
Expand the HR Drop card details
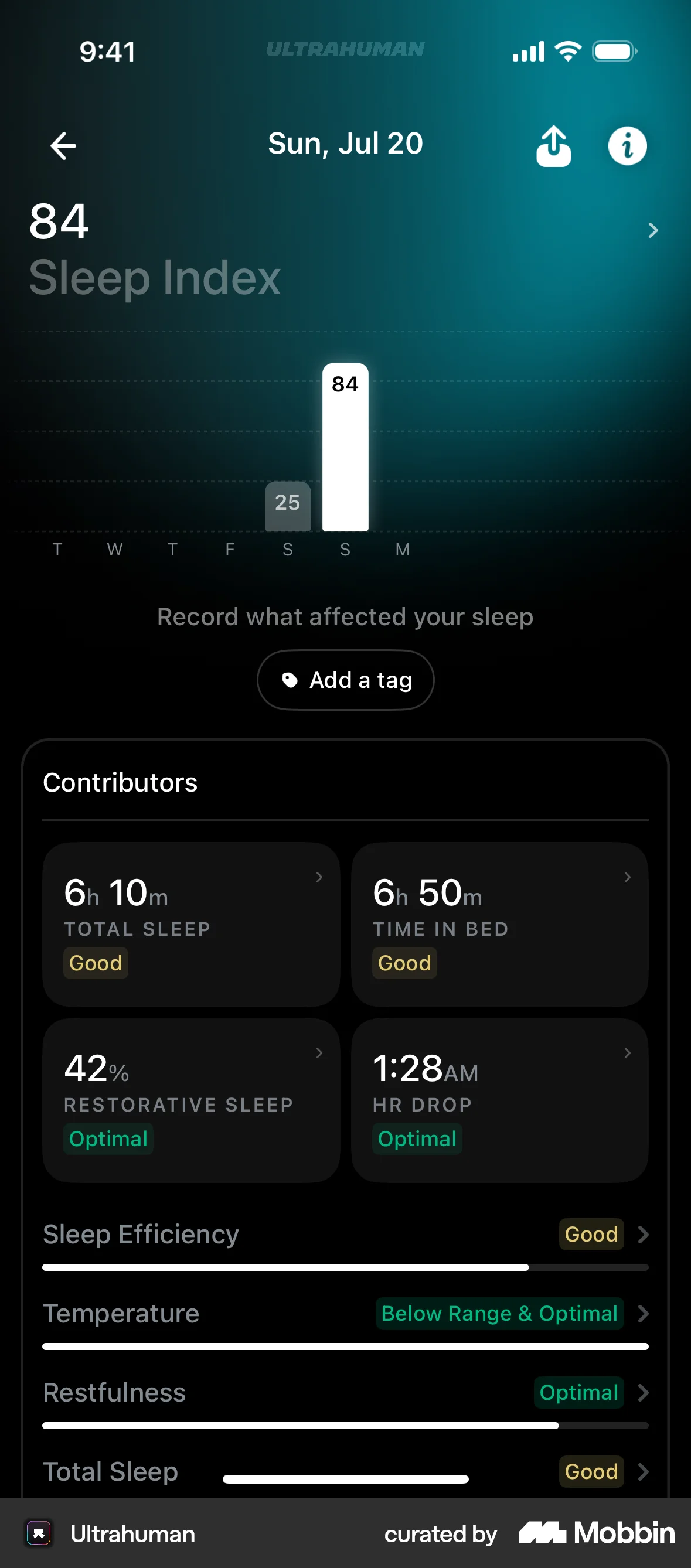[x=628, y=1053]
